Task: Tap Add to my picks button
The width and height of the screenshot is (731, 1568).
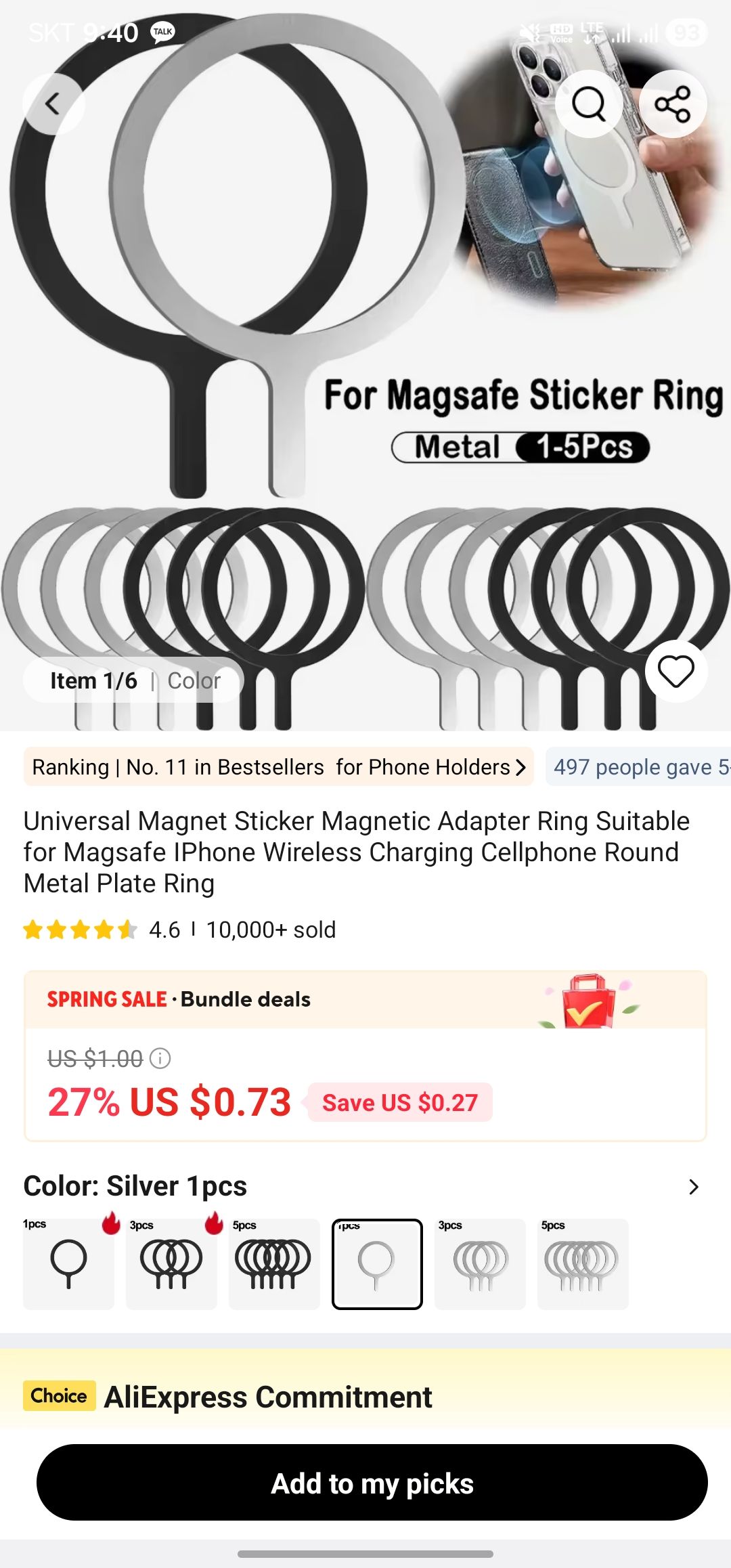Action: coord(372,1483)
